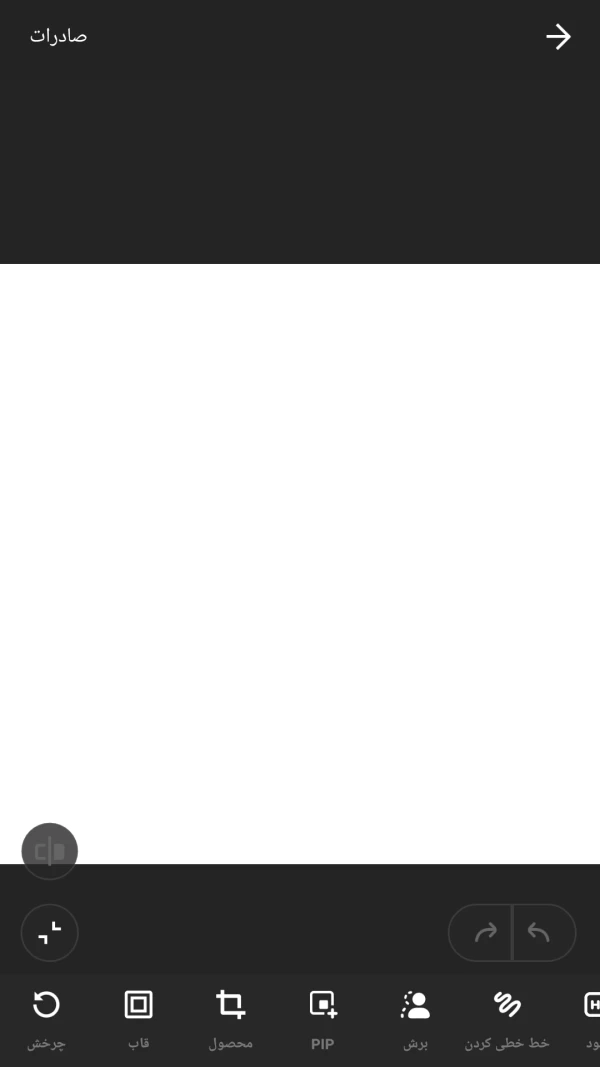Tap the collapse arrows icon

point(49,933)
